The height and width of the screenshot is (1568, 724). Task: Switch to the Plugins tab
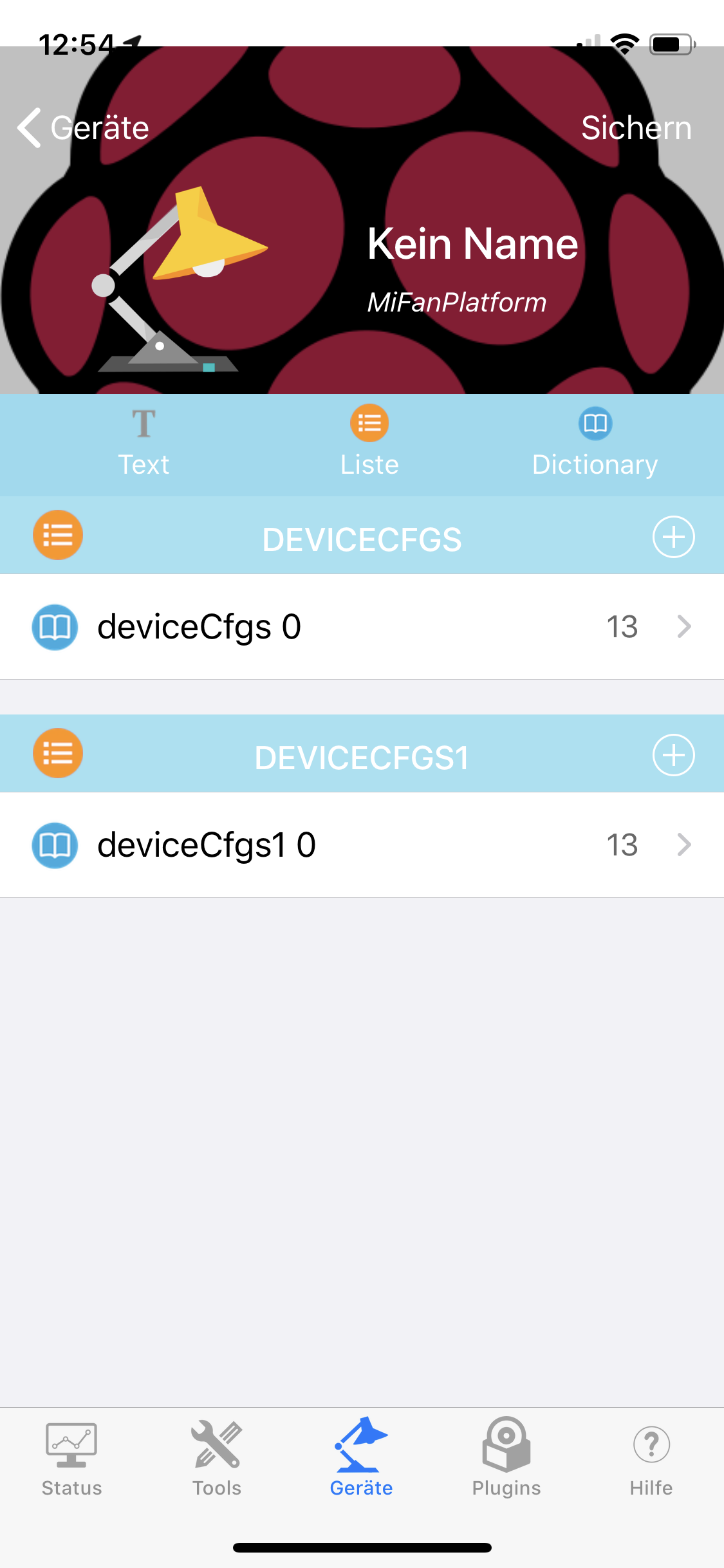(x=506, y=1457)
